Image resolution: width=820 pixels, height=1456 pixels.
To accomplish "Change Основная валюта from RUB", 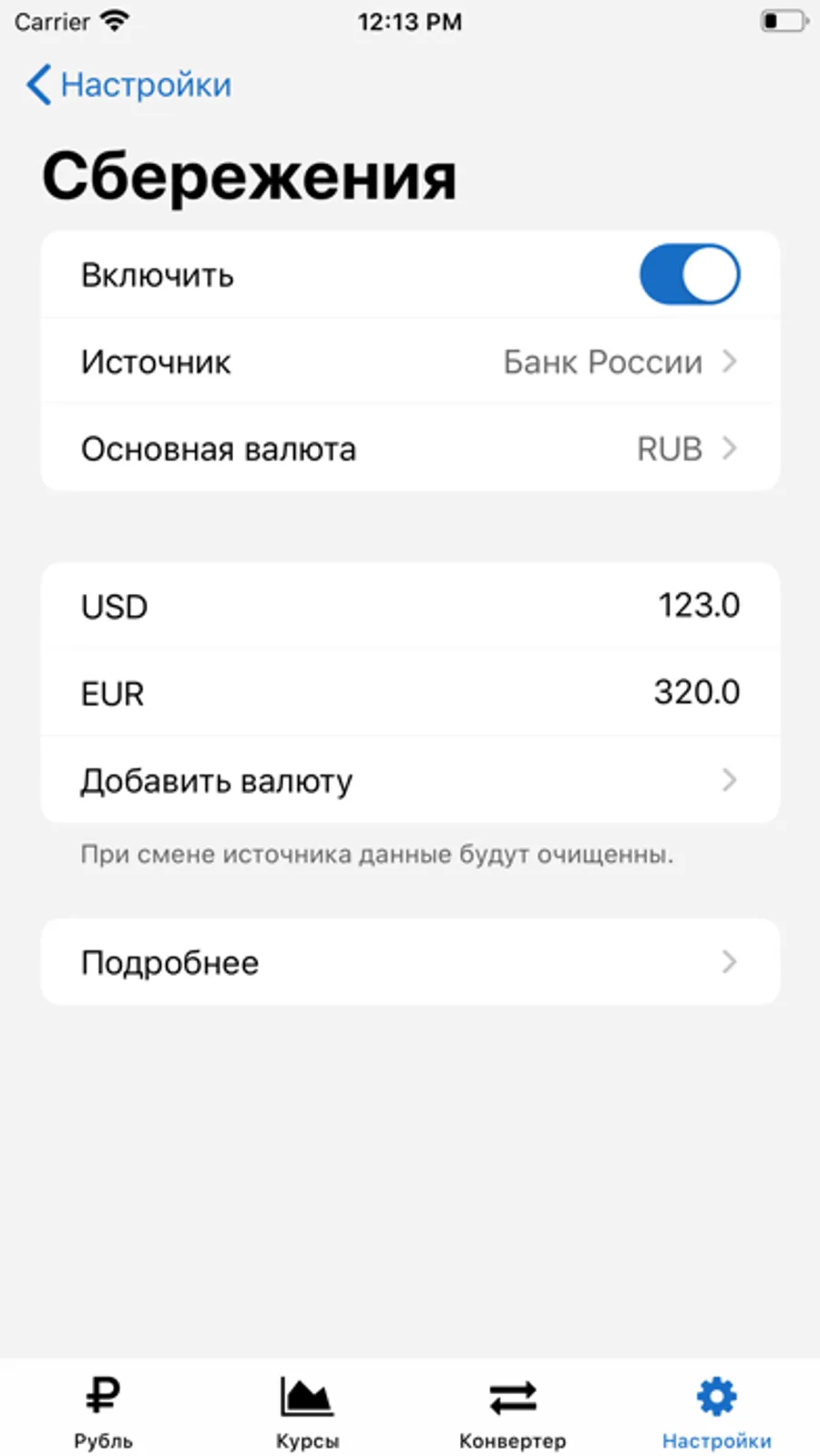I will tap(410, 448).
